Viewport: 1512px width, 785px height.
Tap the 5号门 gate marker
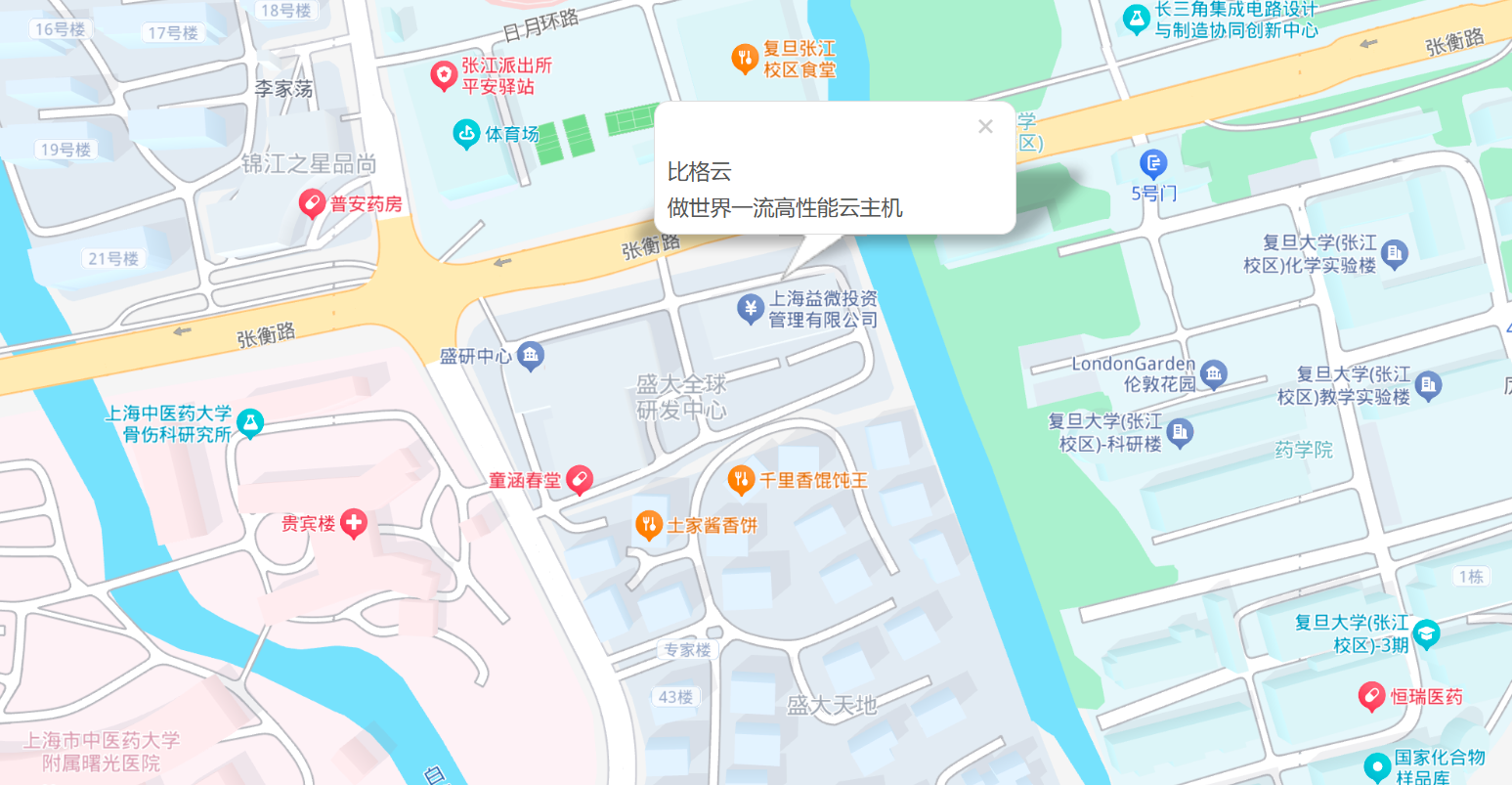pyautogui.click(x=1153, y=163)
